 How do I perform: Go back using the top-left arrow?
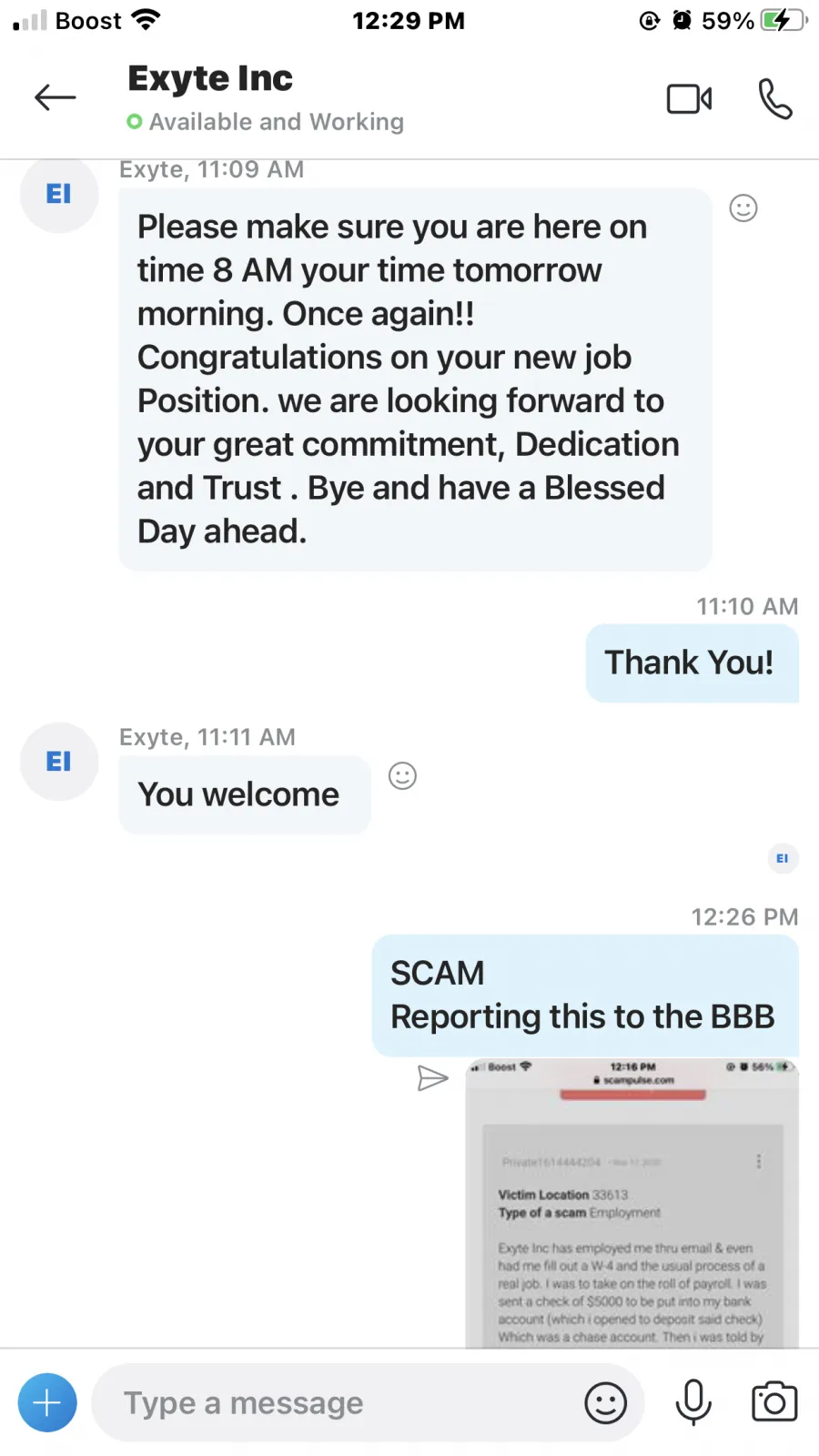coord(55,97)
